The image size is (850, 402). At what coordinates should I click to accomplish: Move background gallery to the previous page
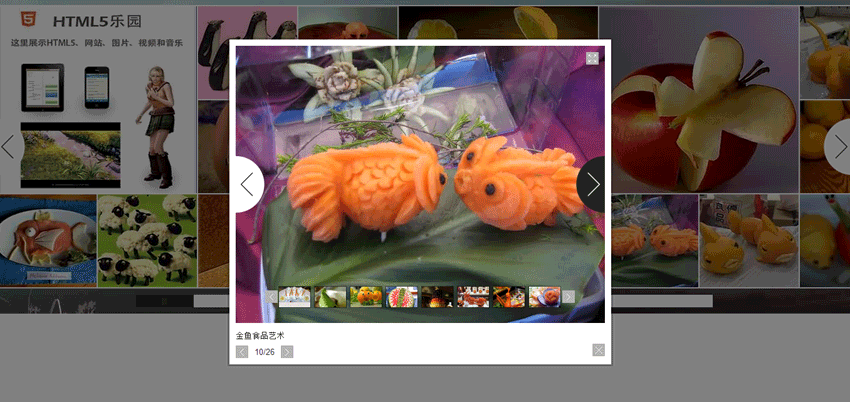pos(9,147)
